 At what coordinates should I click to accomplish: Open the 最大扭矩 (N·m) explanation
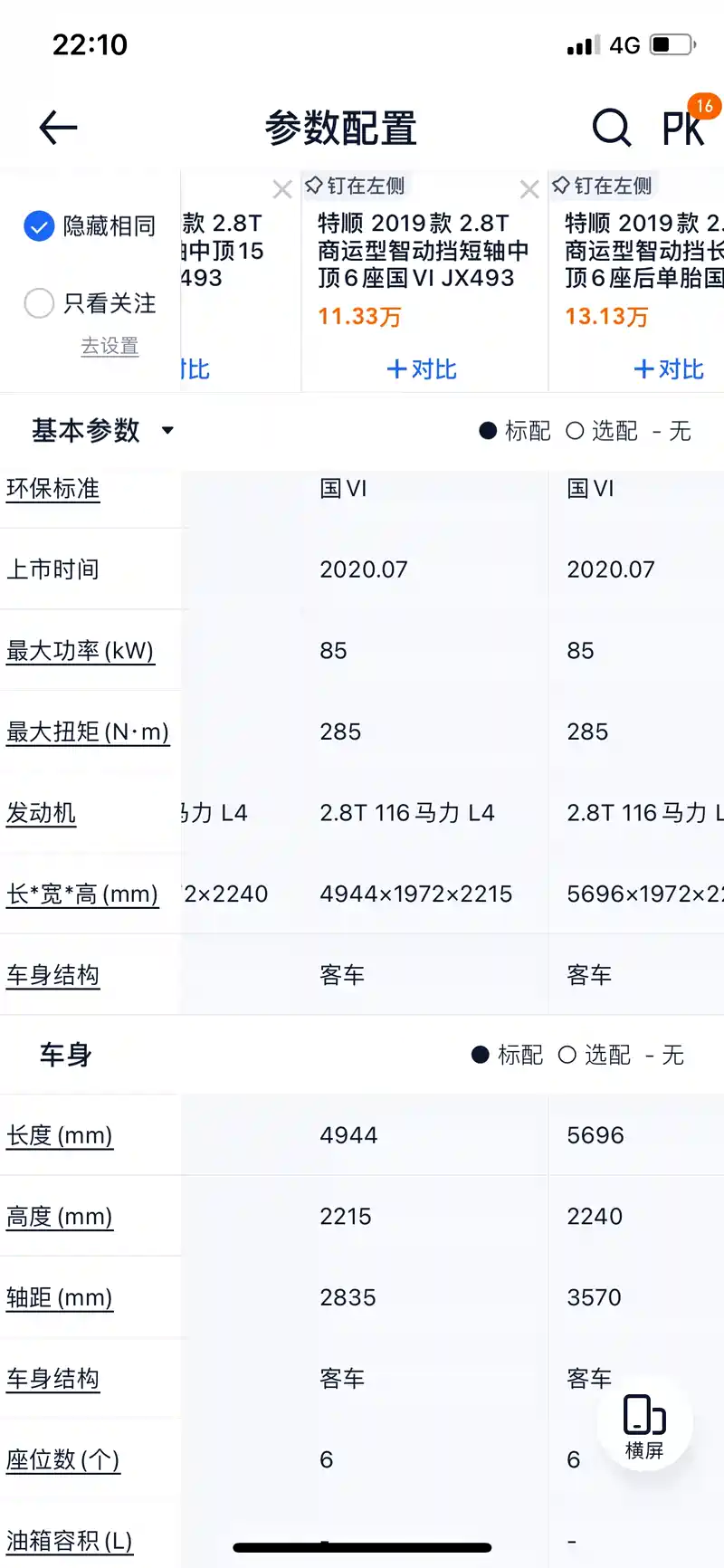click(x=87, y=731)
